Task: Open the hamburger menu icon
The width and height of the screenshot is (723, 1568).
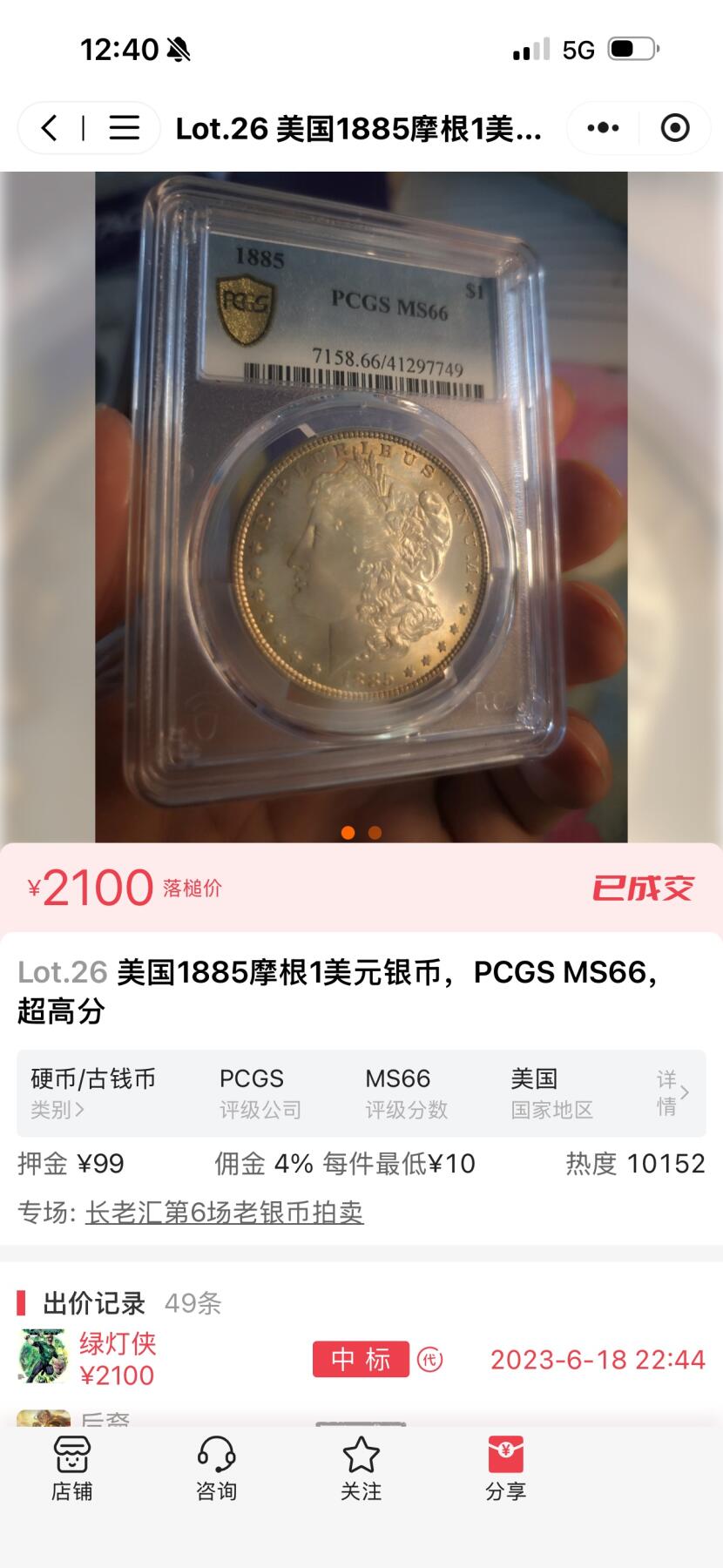Action: pos(125,127)
